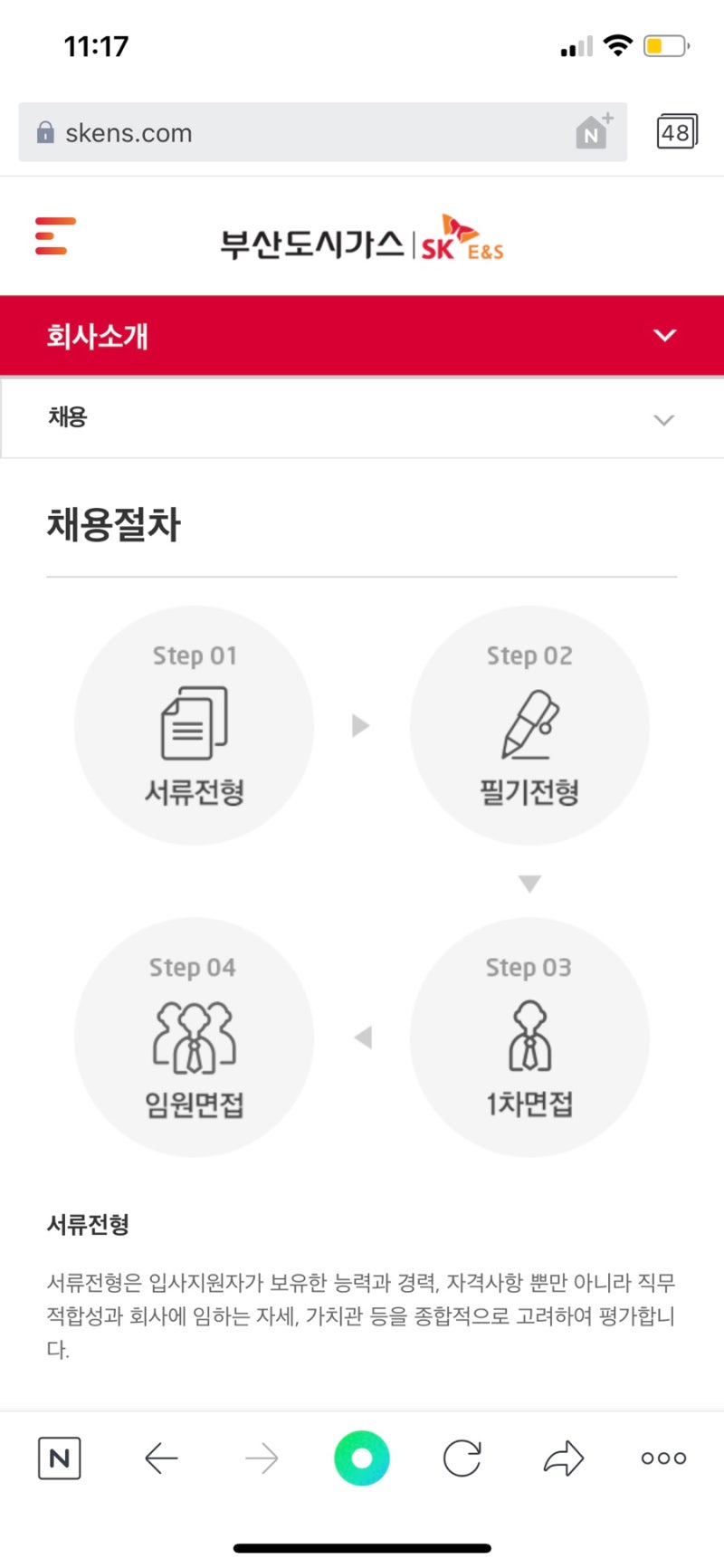724x1568 pixels.
Task: Go back to previous page
Action: (161, 1458)
